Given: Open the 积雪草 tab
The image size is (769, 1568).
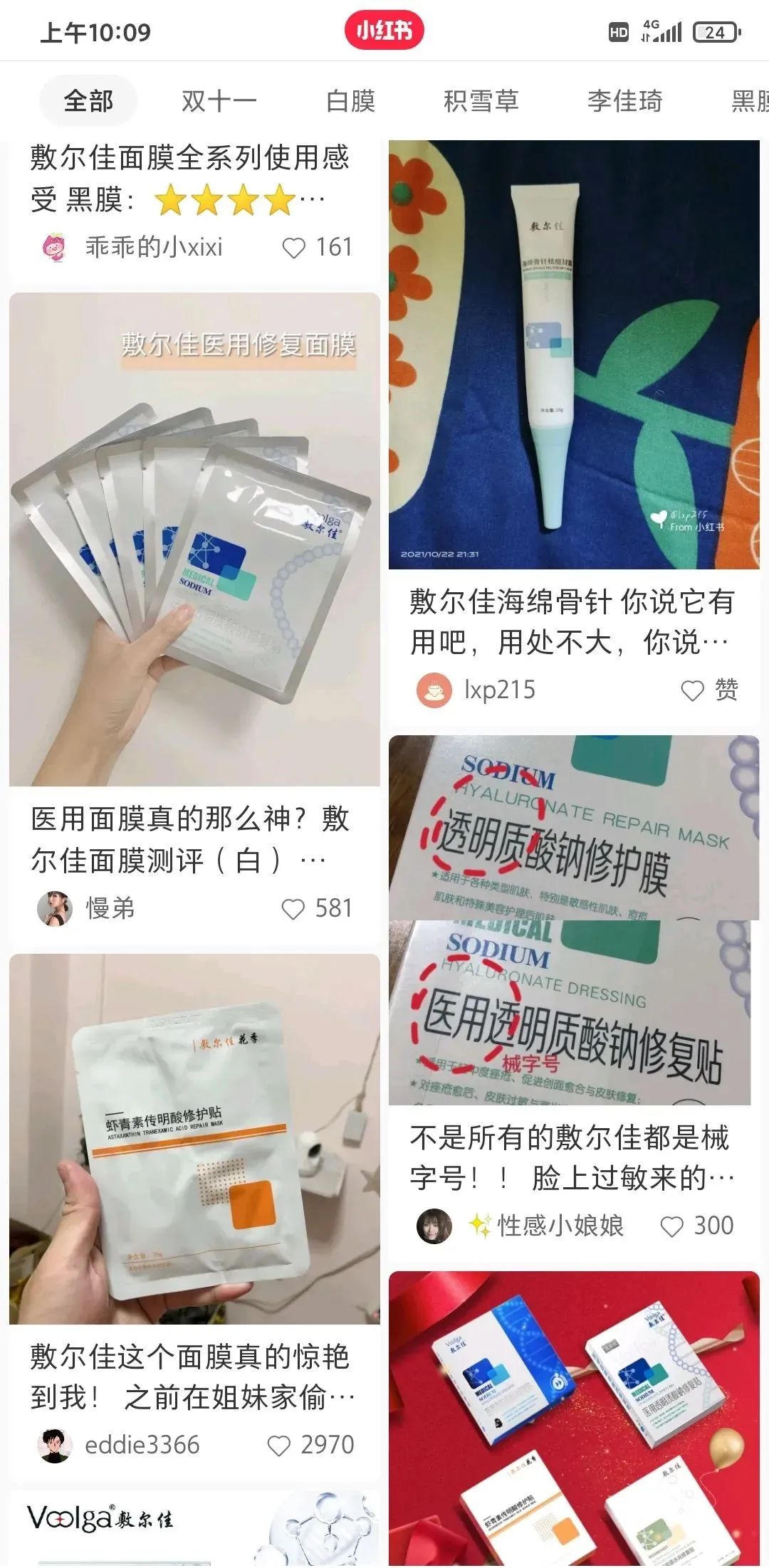Looking at the screenshot, I should pos(481,101).
